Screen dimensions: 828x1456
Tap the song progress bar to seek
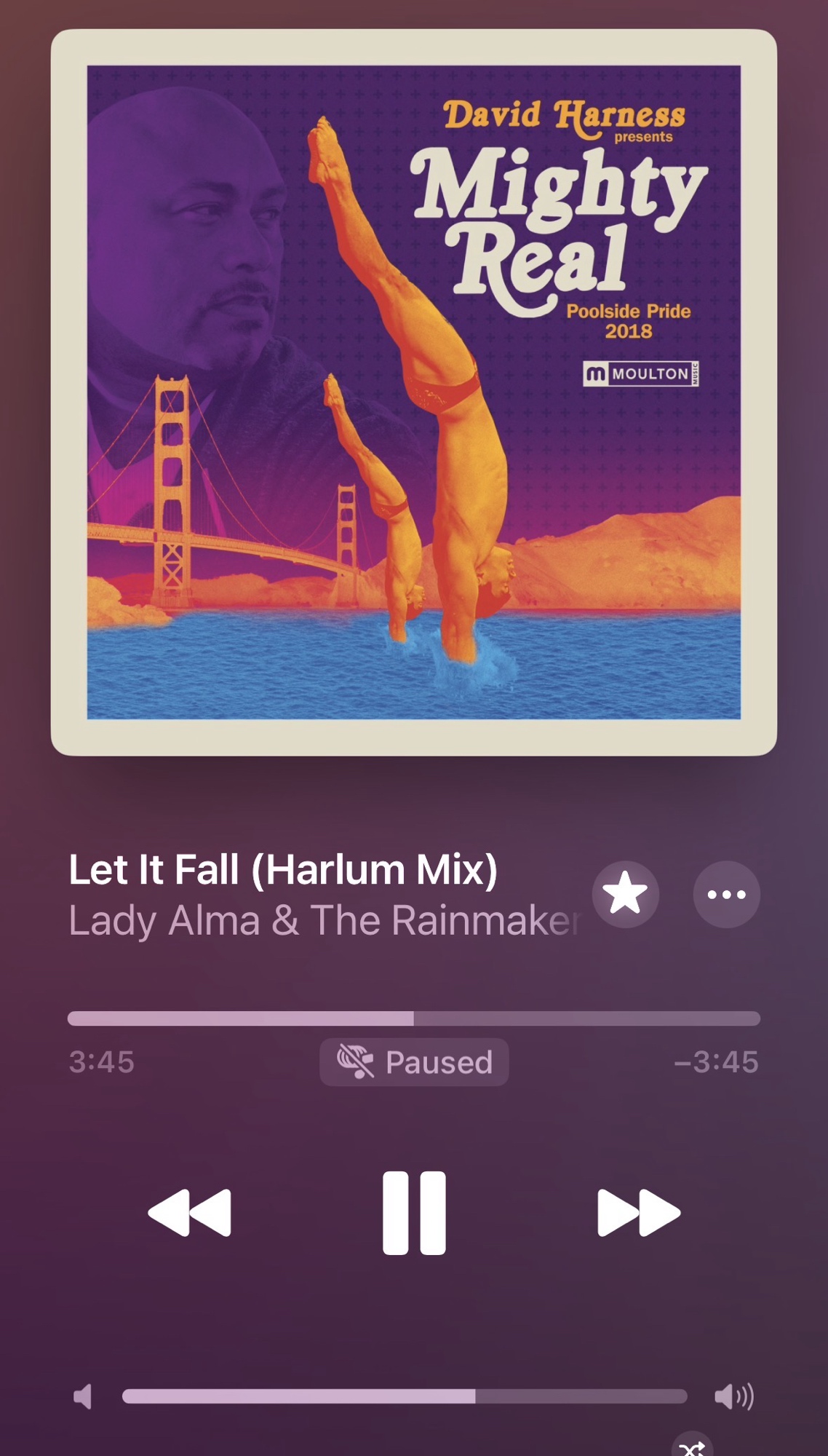point(414,1018)
